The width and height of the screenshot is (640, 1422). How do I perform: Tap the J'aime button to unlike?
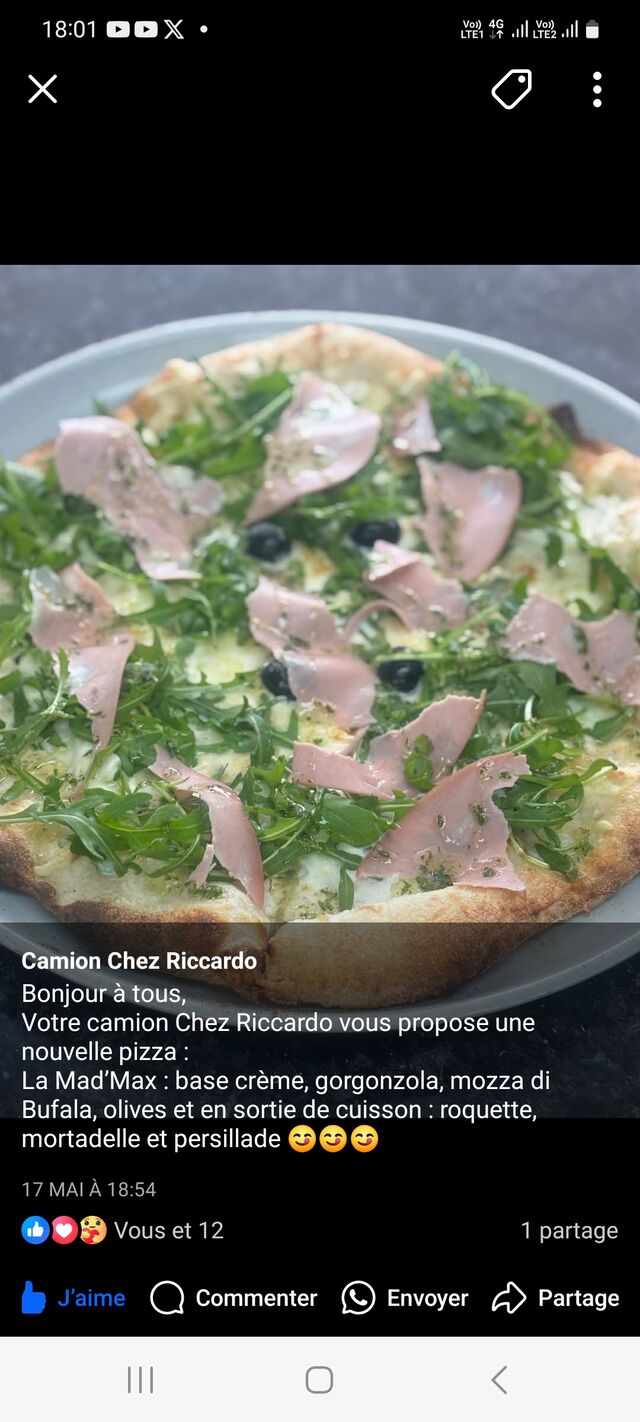point(74,1298)
